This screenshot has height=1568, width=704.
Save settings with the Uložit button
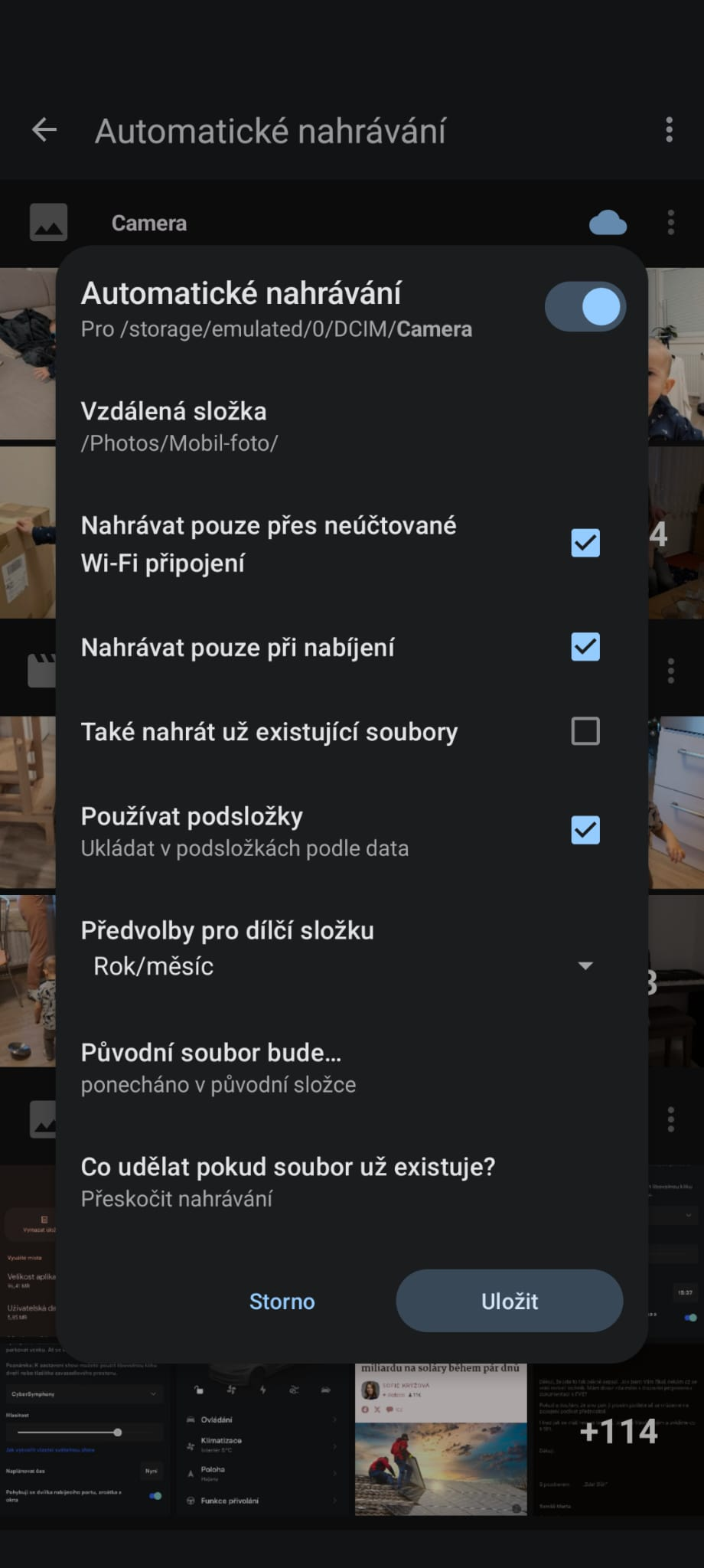(x=509, y=1302)
